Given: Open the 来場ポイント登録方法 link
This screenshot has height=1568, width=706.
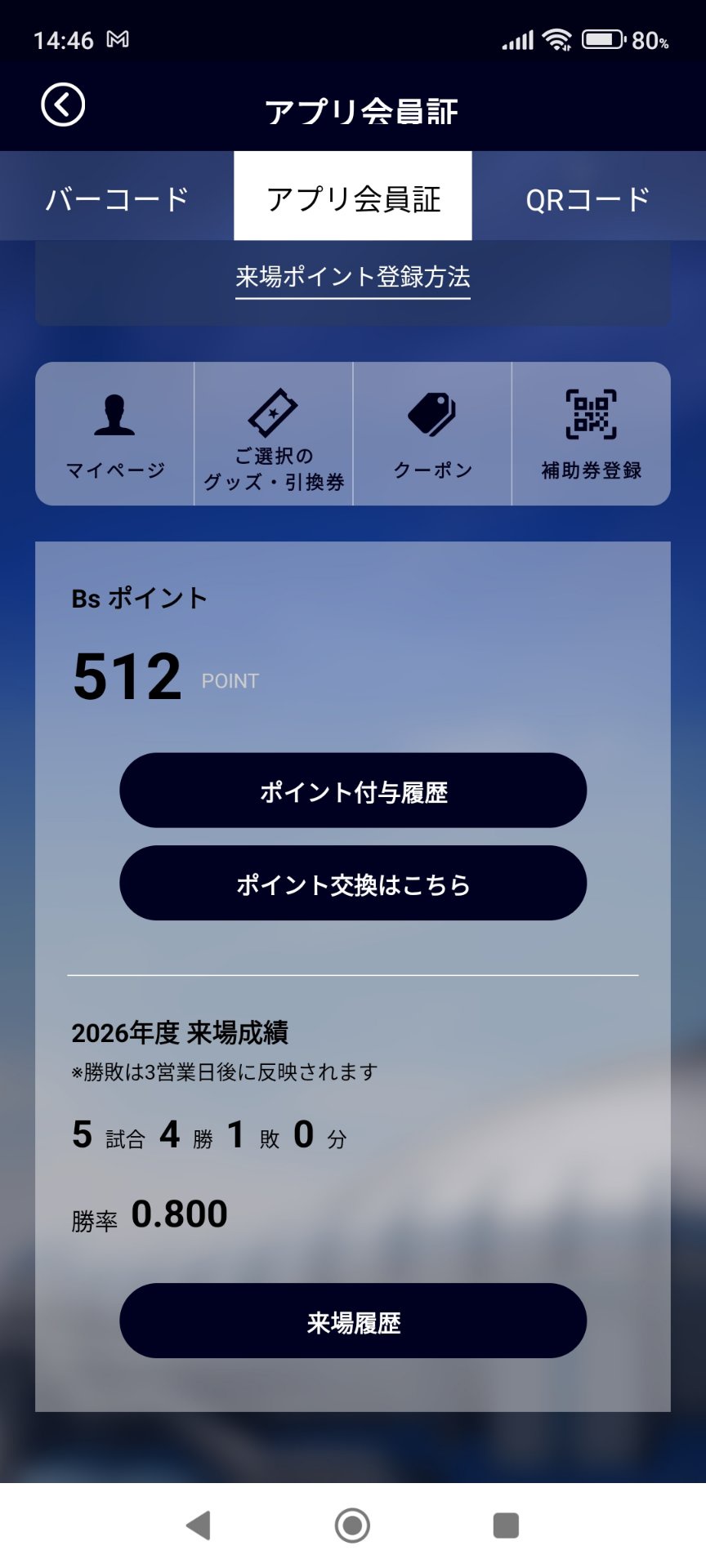Looking at the screenshot, I should click(353, 278).
